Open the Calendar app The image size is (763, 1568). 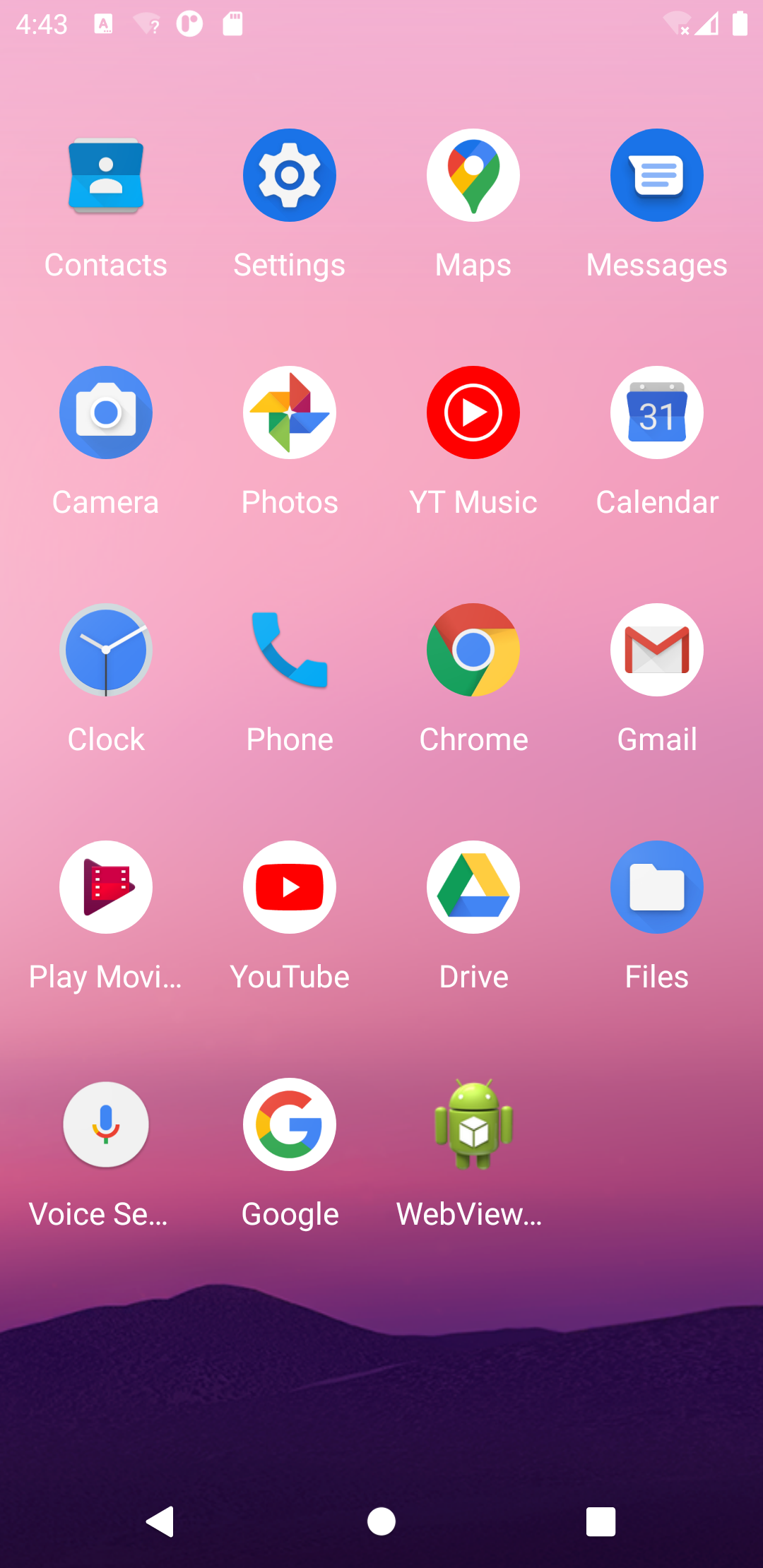tap(657, 413)
